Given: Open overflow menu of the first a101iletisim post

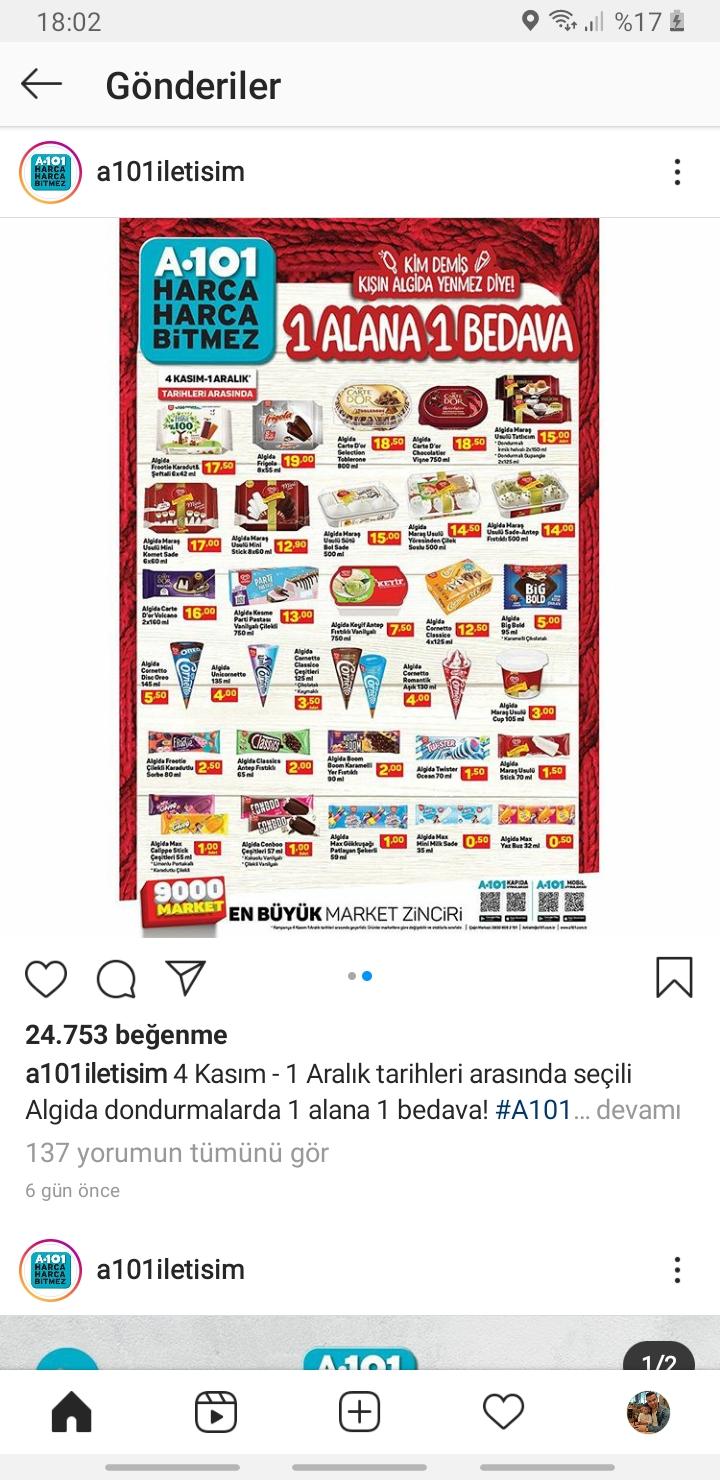Looking at the screenshot, I should pos(677,172).
